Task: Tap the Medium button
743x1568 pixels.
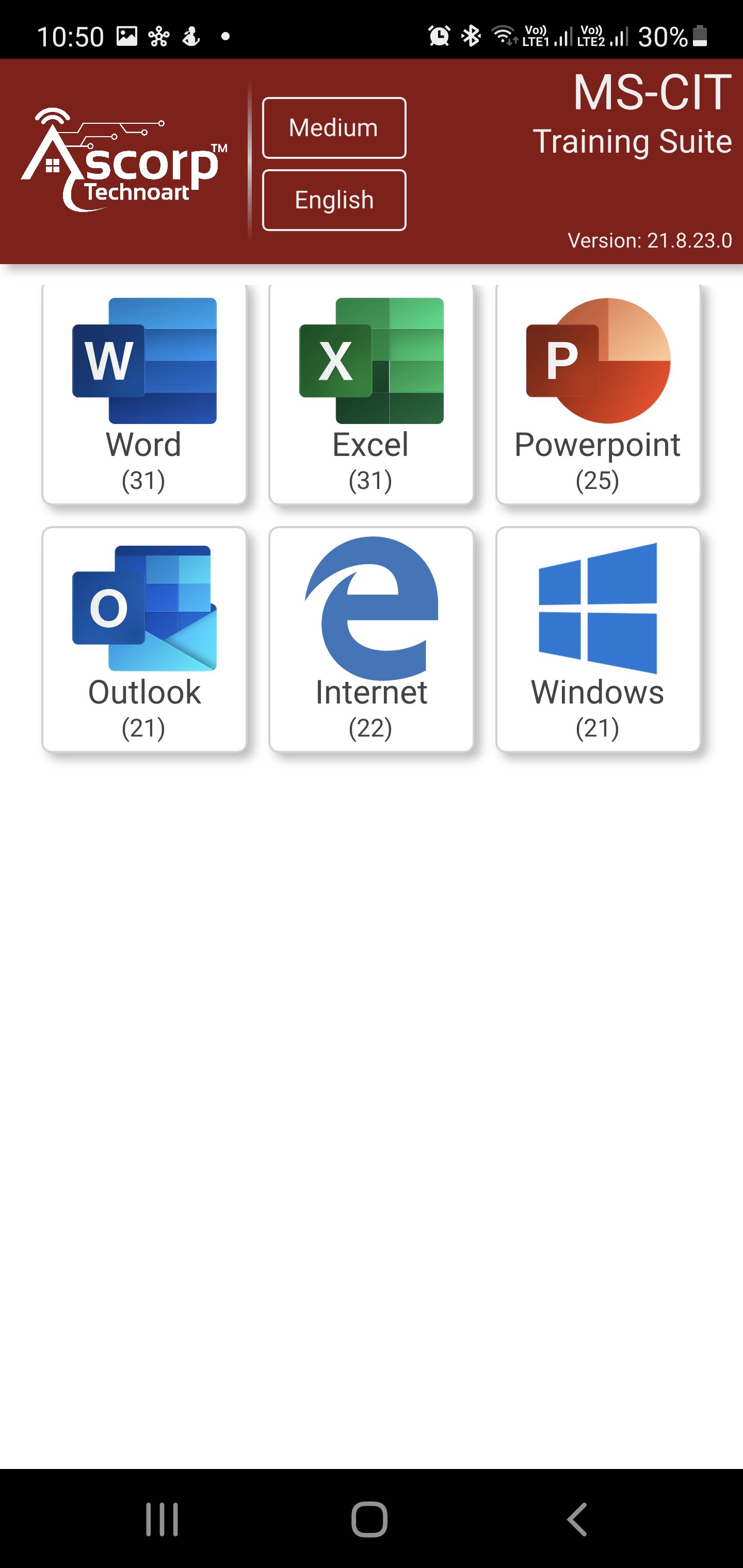Action: click(334, 128)
